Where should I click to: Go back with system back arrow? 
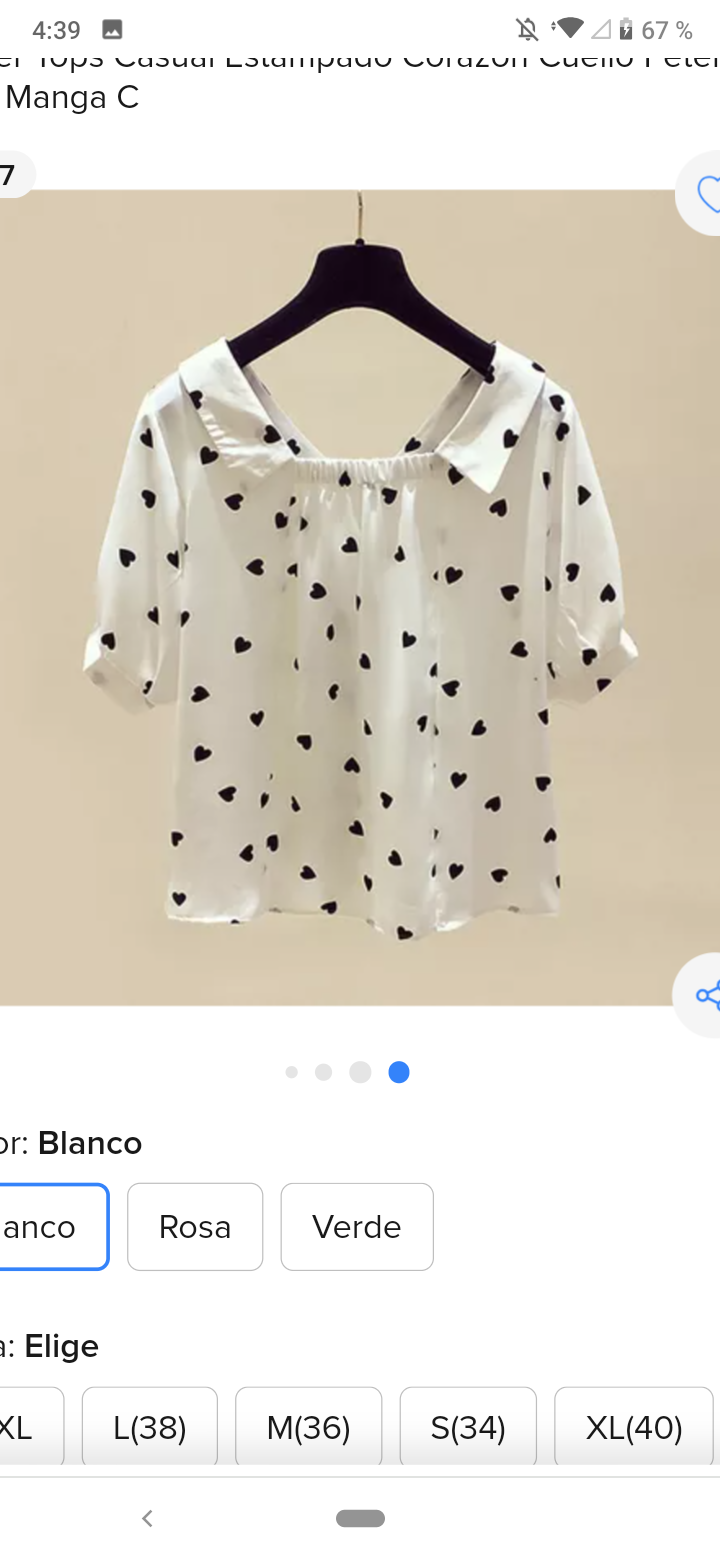[x=147, y=1518]
